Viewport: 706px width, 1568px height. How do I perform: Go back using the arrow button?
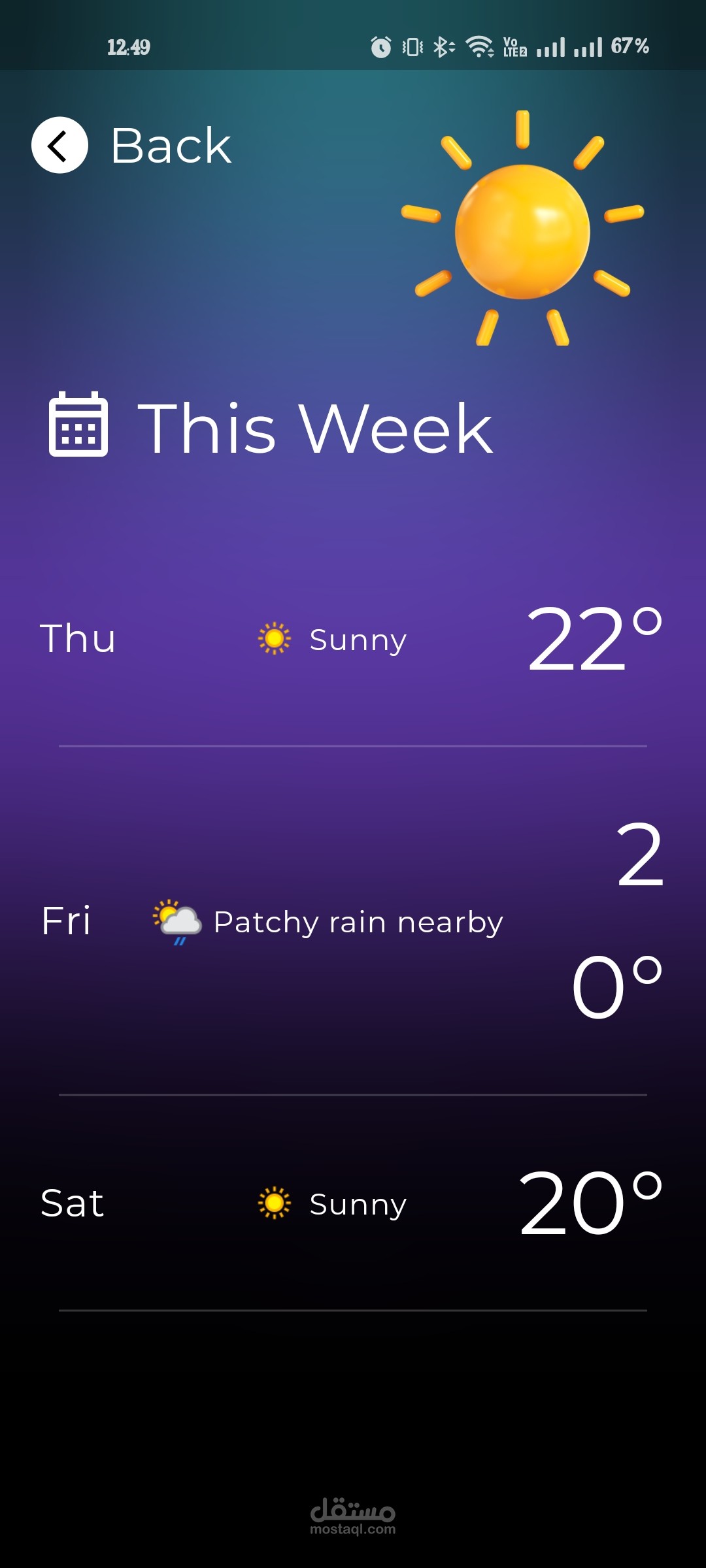(59, 145)
